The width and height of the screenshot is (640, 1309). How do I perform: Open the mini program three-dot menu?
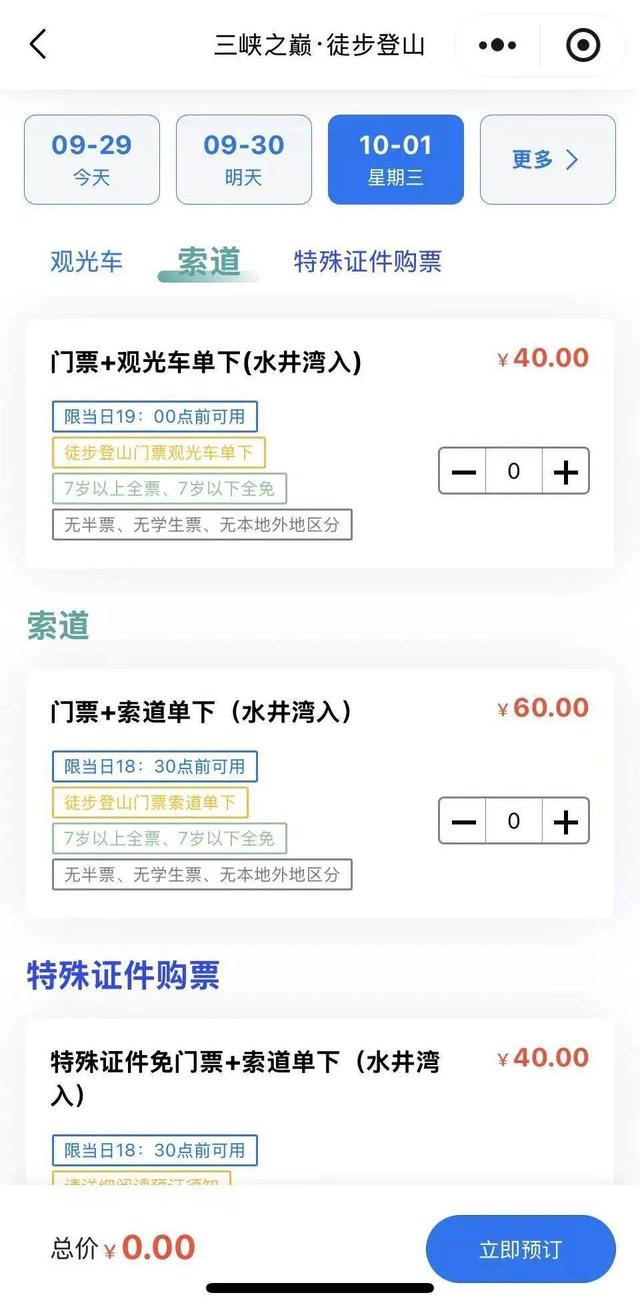(x=498, y=45)
